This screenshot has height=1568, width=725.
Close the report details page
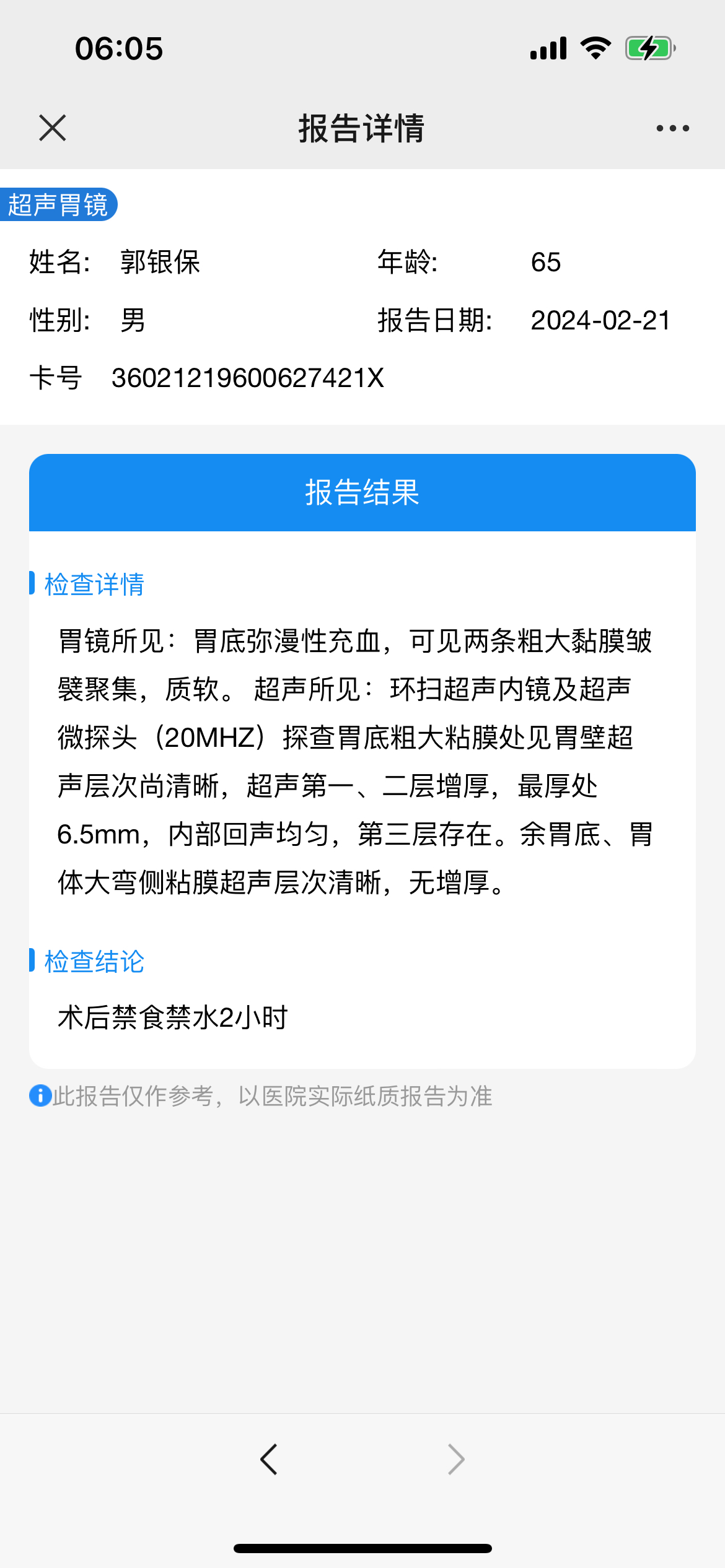coord(53,128)
